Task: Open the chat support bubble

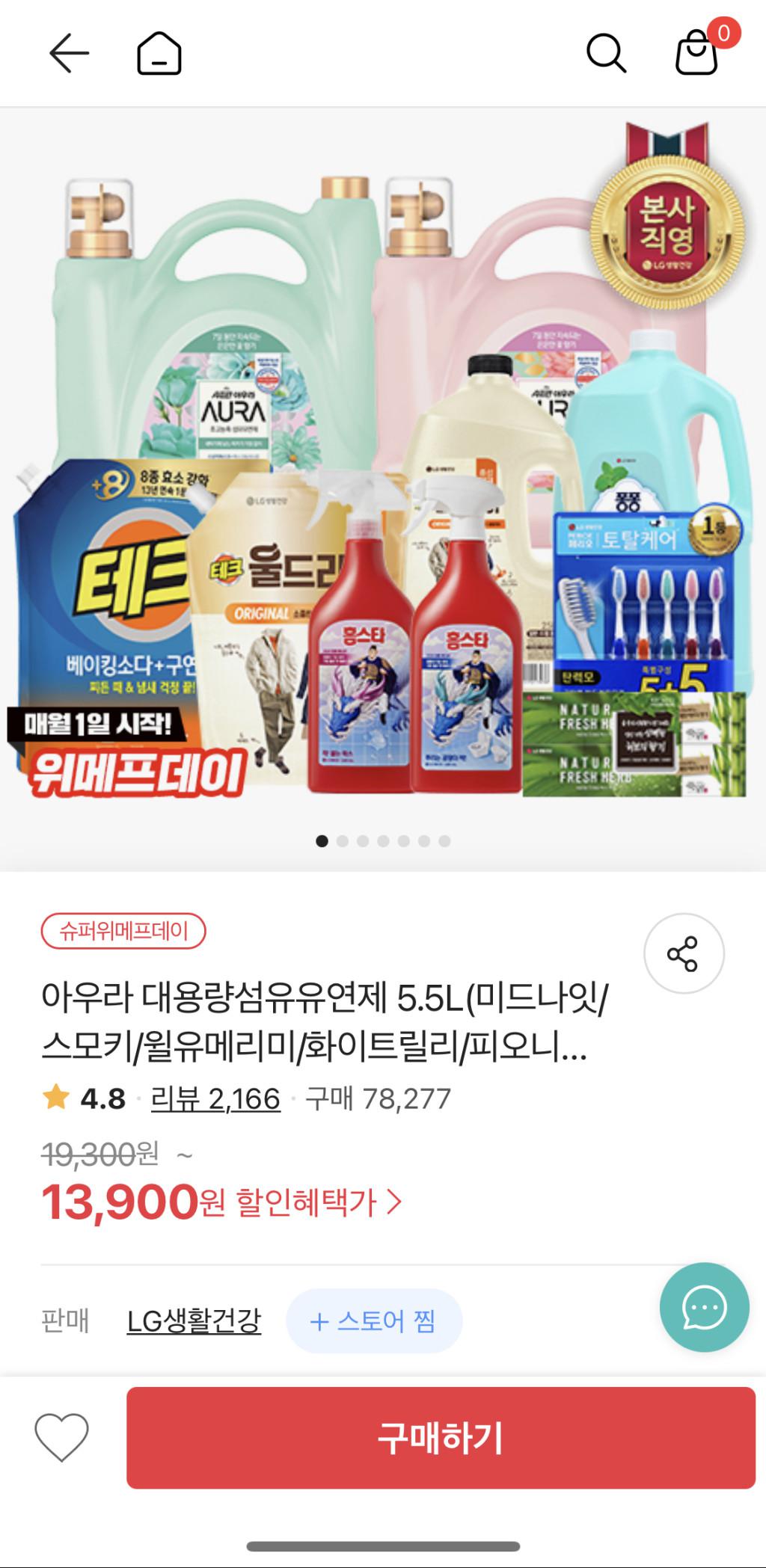Action: pos(704,1308)
